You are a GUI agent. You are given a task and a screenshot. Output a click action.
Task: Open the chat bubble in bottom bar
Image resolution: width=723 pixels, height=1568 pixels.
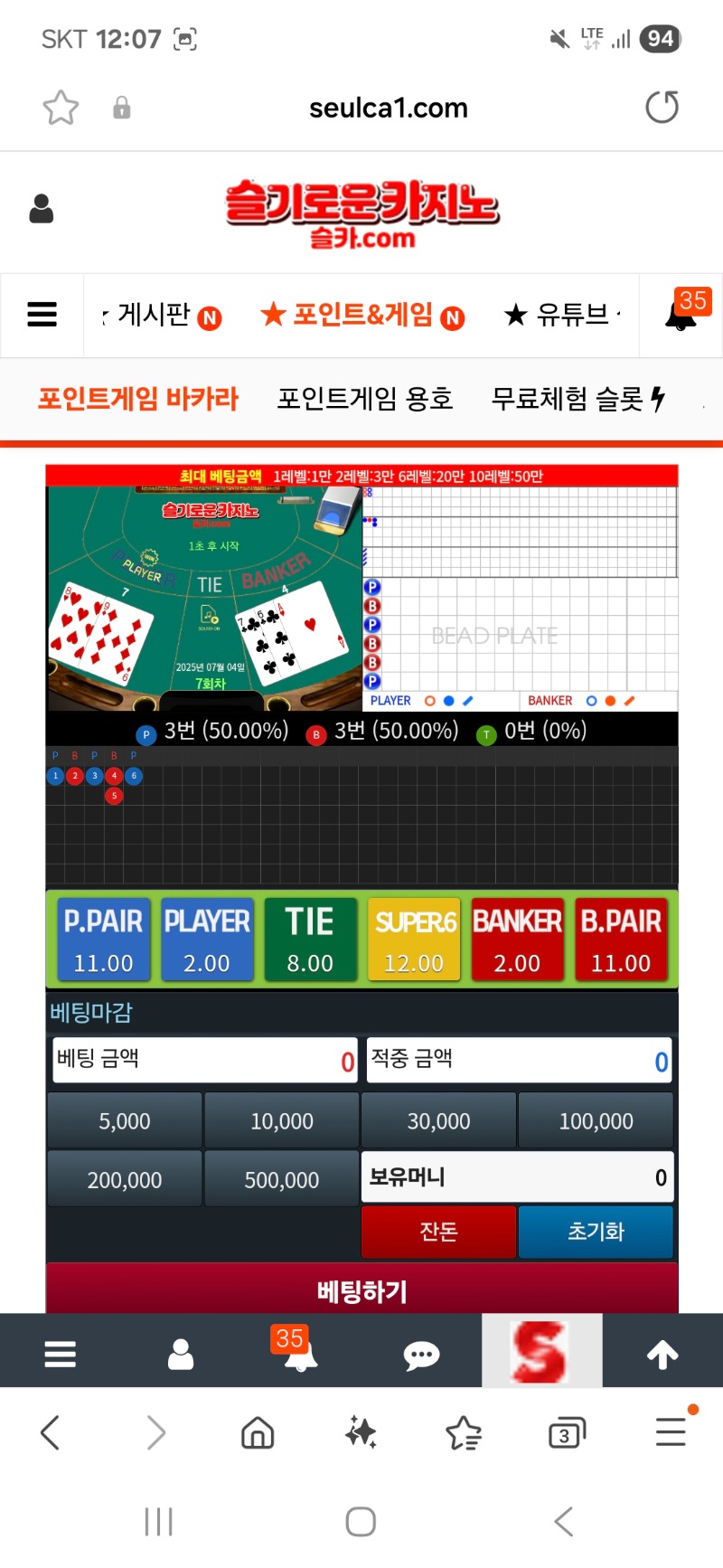(421, 1355)
